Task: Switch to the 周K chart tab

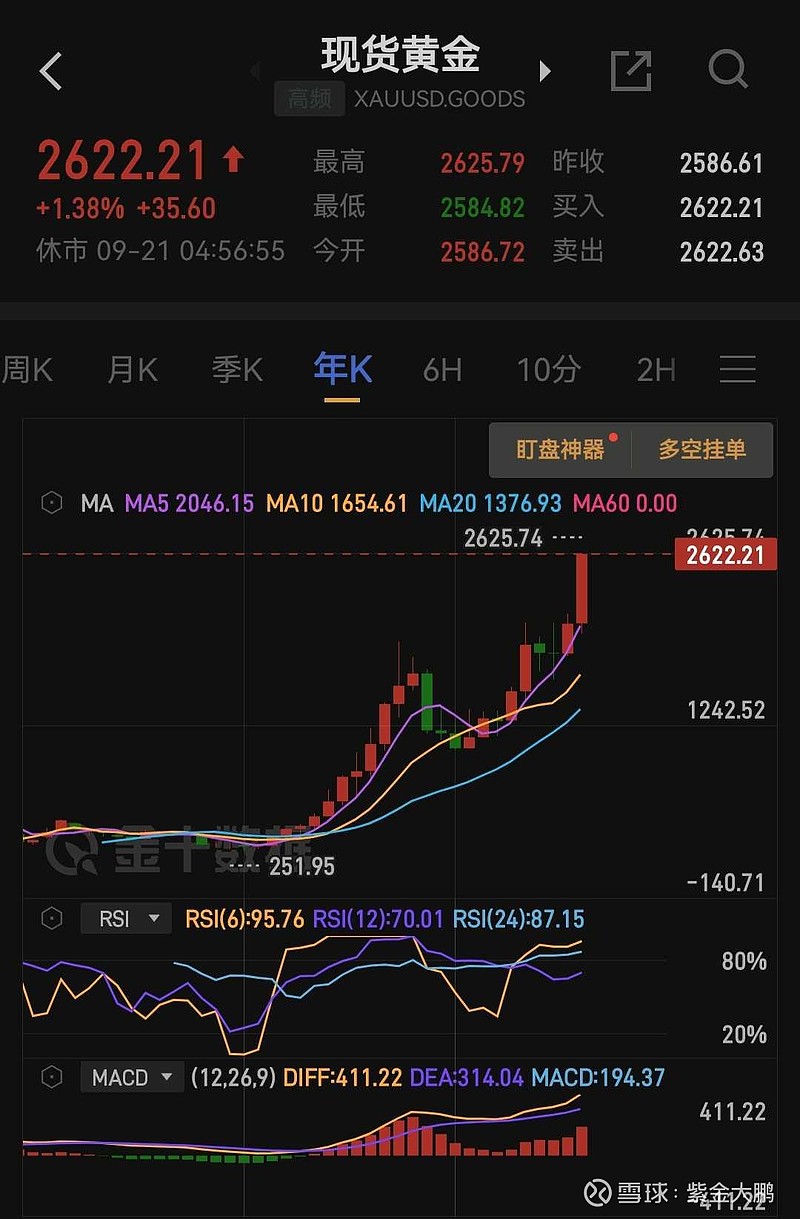Action: (27, 370)
